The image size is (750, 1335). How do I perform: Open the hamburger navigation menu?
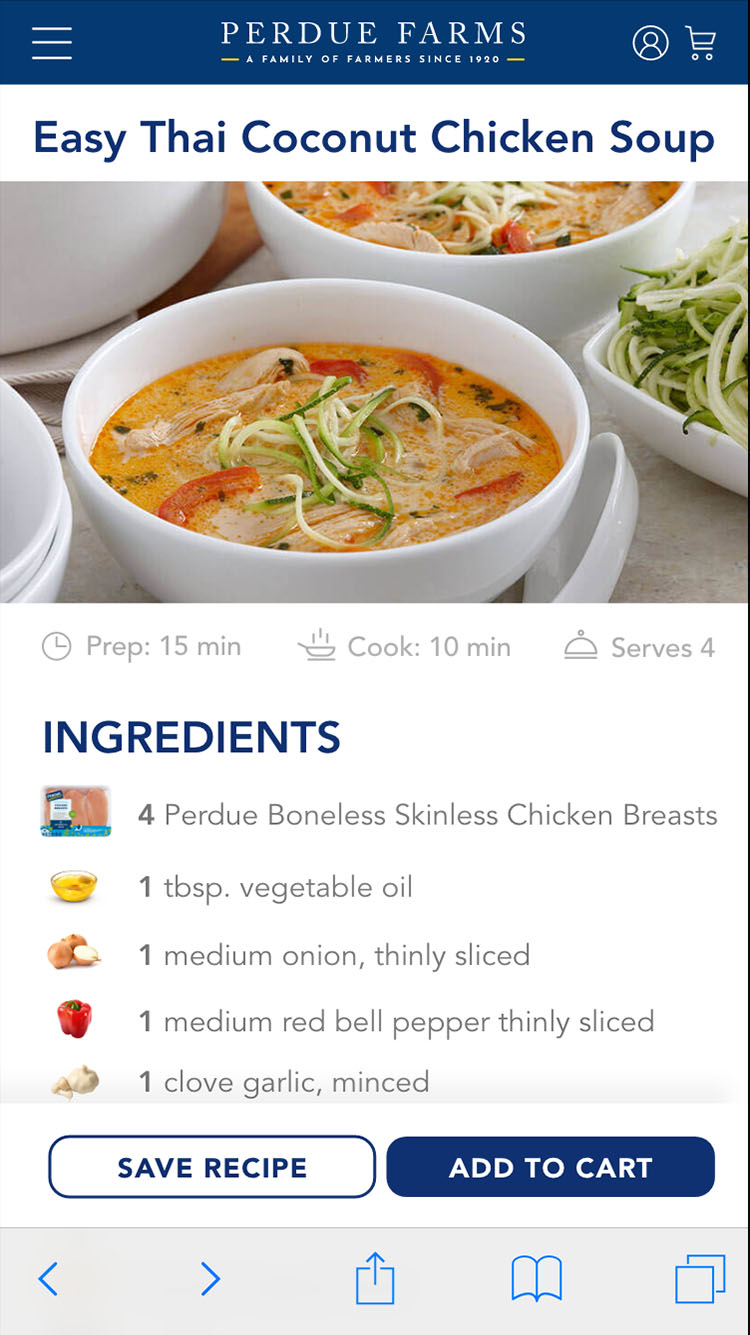pyautogui.click(x=52, y=42)
